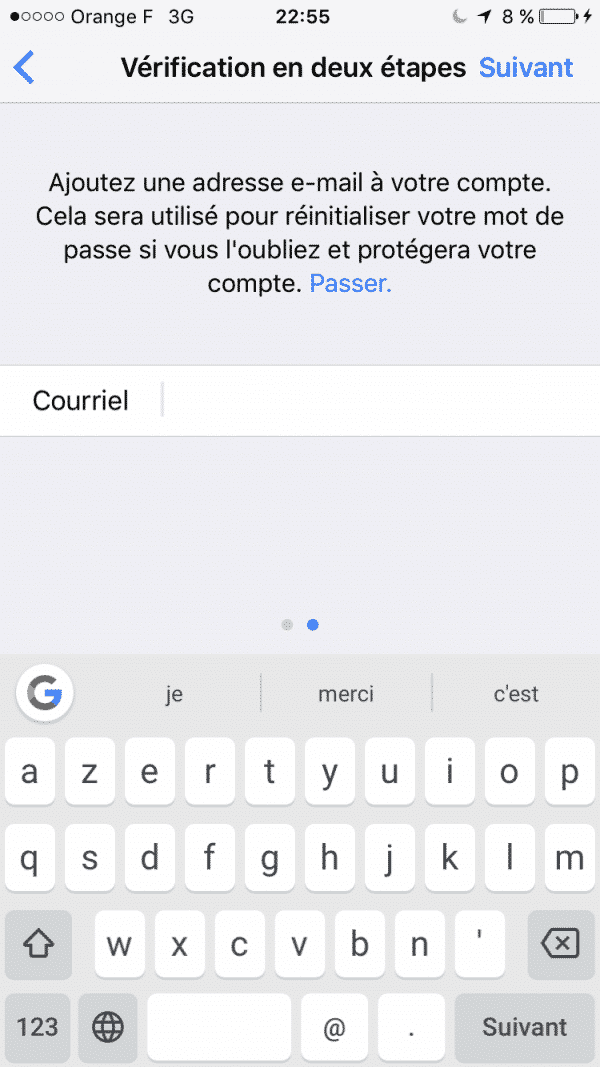Select the 'je' word suggestion
The height and width of the screenshot is (1067, 600).
coord(174,694)
